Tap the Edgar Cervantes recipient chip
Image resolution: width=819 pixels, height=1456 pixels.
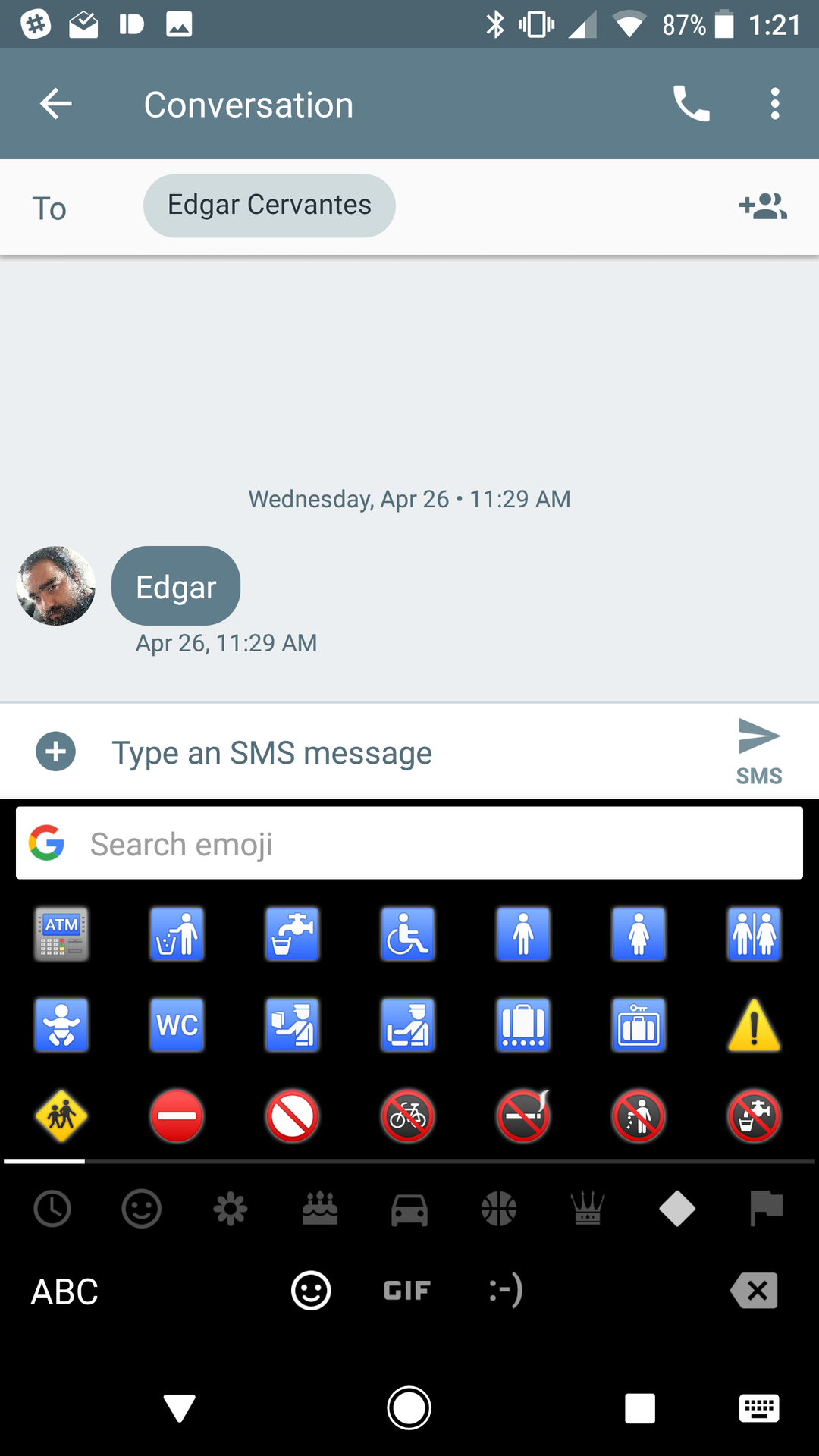click(x=269, y=206)
